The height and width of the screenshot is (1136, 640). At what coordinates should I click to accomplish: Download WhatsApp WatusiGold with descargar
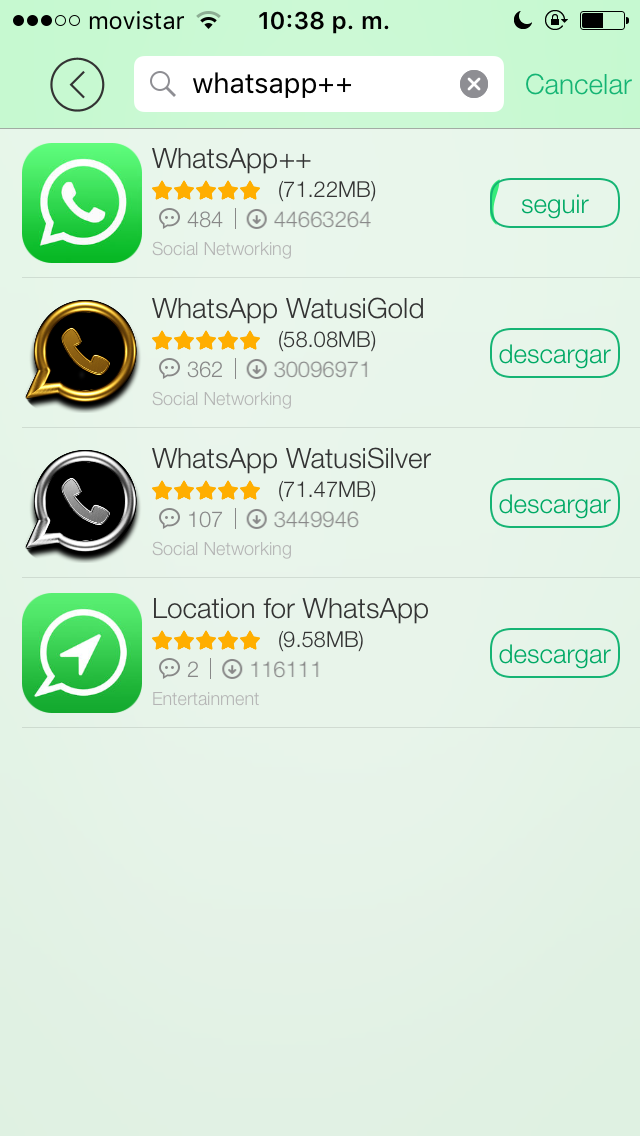pyautogui.click(x=555, y=354)
